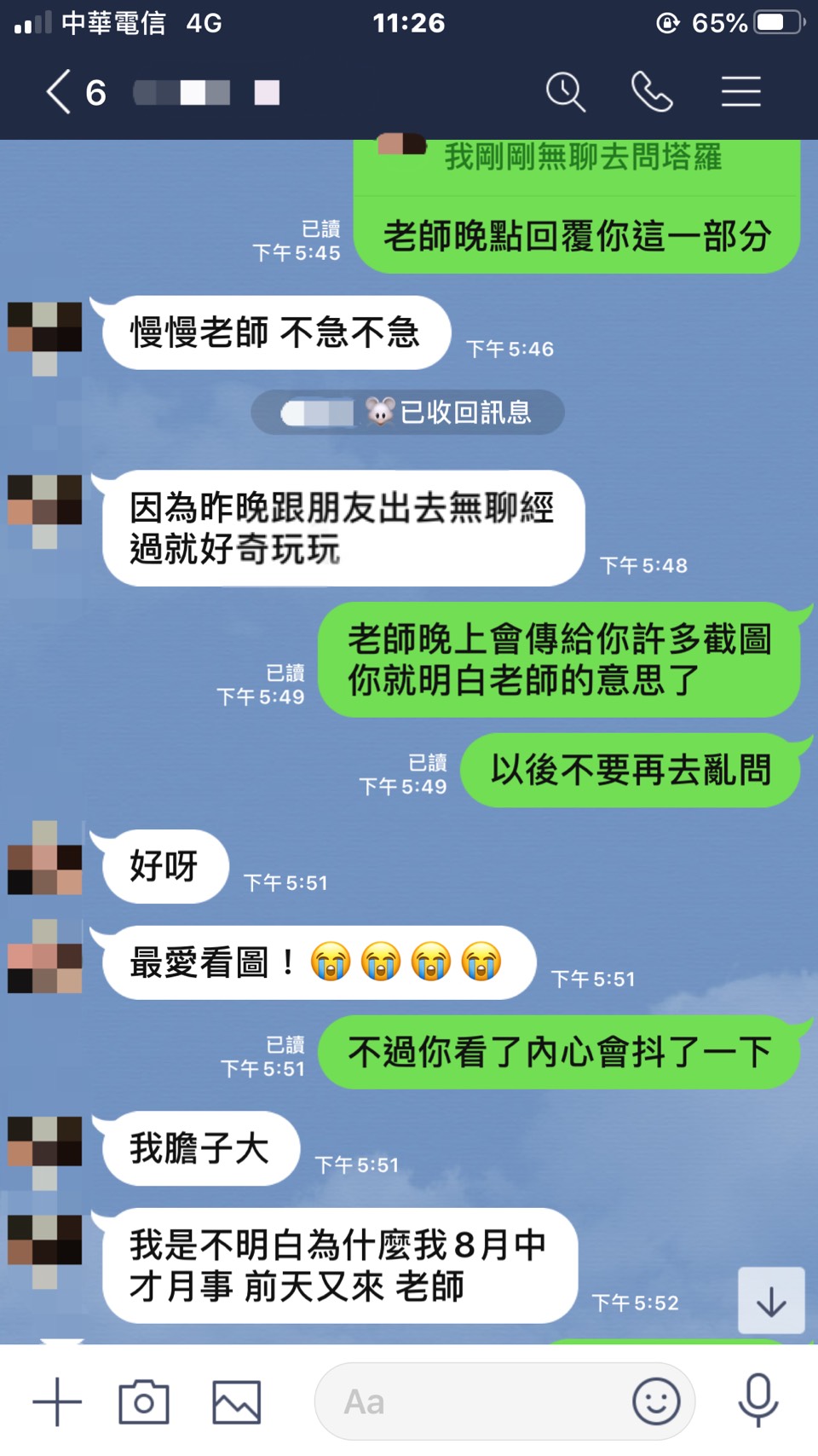Go back to the chat list
Viewport: 818px width, 1456px height.
click(58, 92)
